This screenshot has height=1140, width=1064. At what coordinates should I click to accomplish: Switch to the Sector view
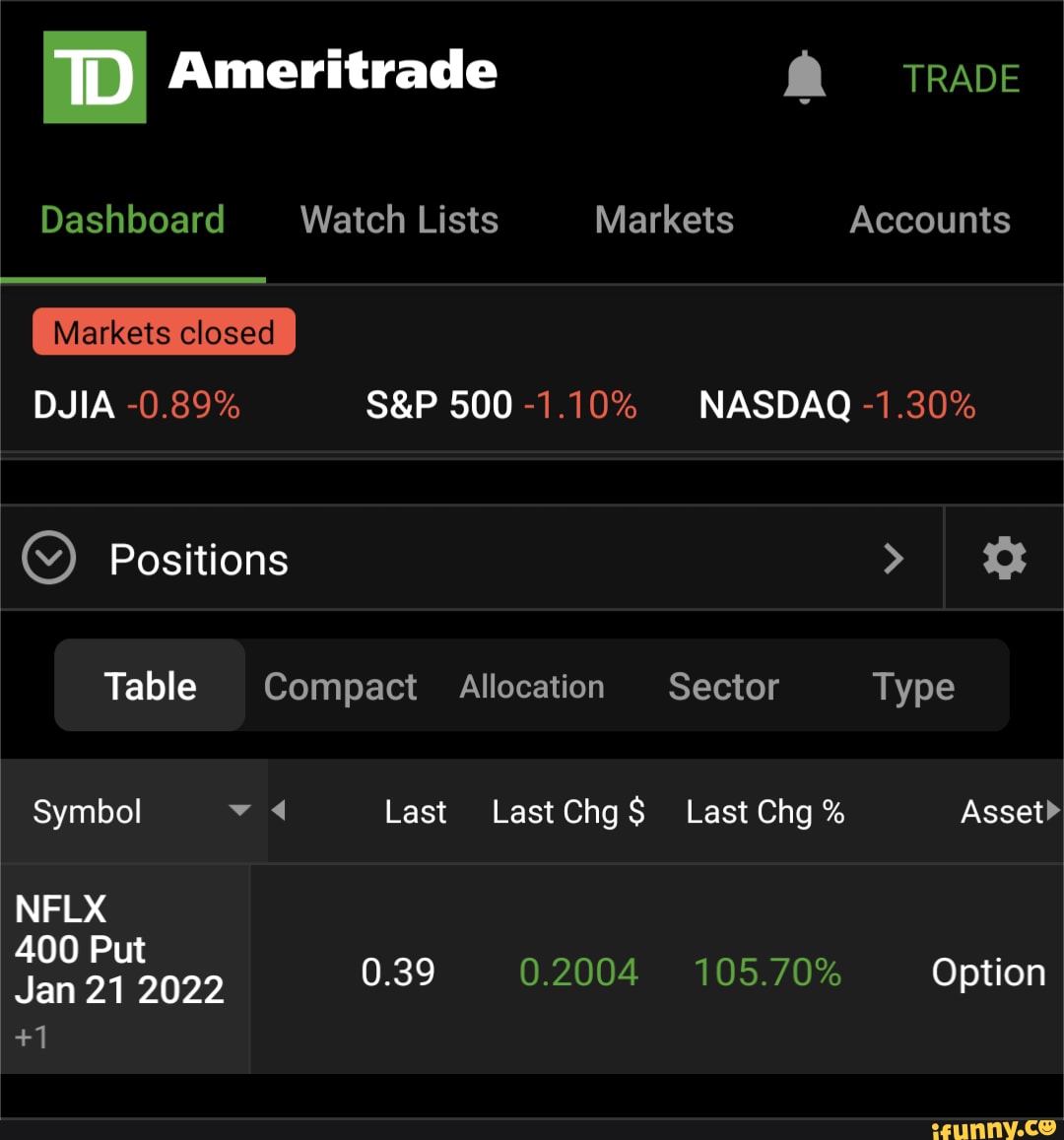(723, 686)
